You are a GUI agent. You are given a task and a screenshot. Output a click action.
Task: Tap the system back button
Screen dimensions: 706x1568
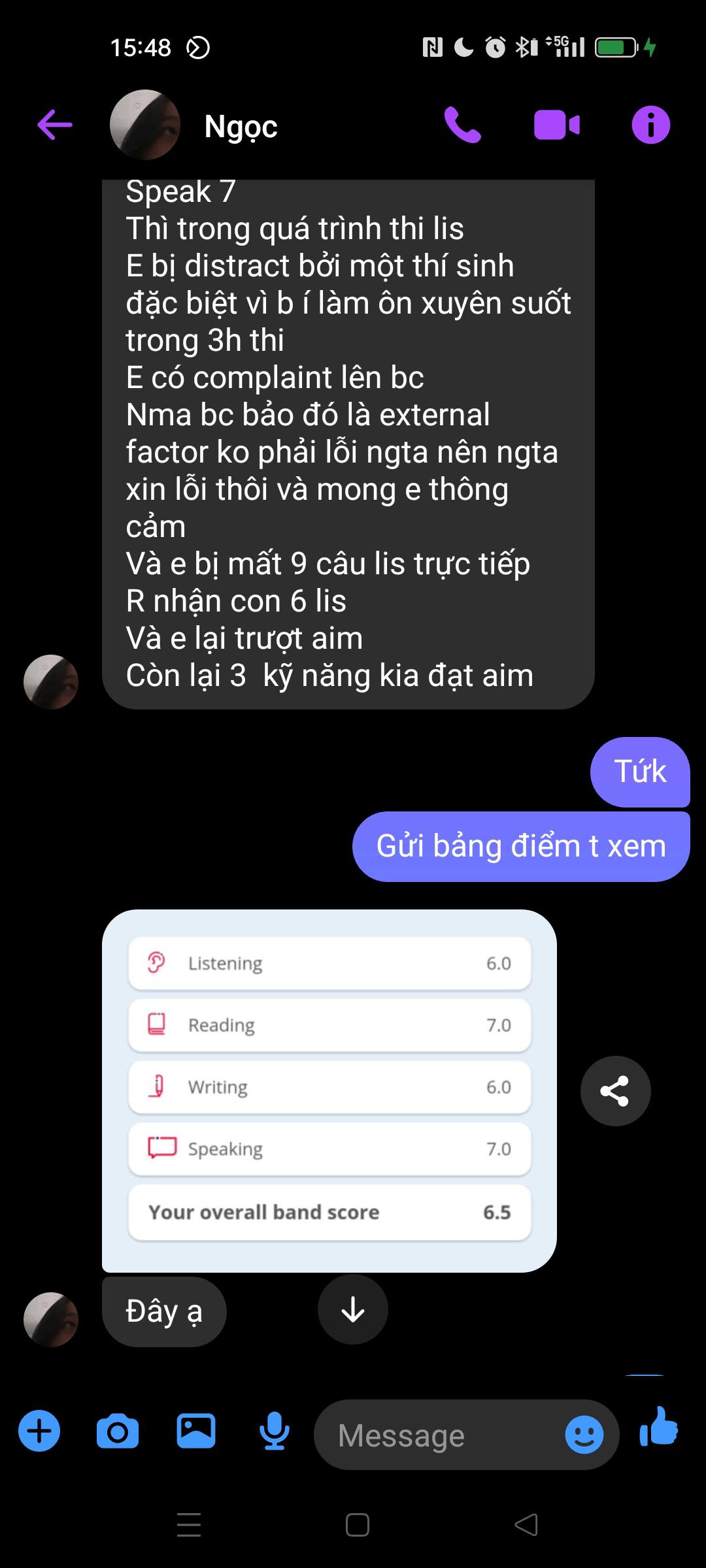point(526,1525)
